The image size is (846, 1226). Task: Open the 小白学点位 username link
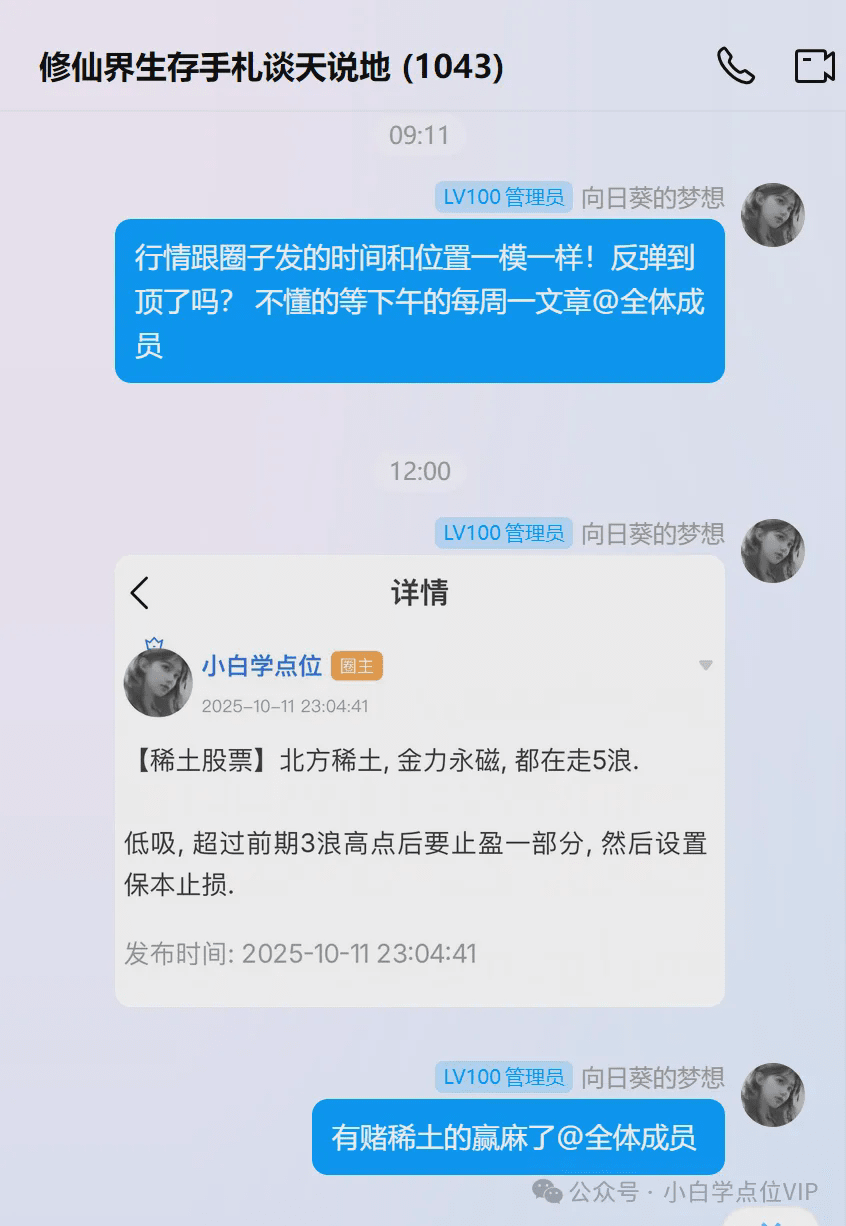(263, 666)
